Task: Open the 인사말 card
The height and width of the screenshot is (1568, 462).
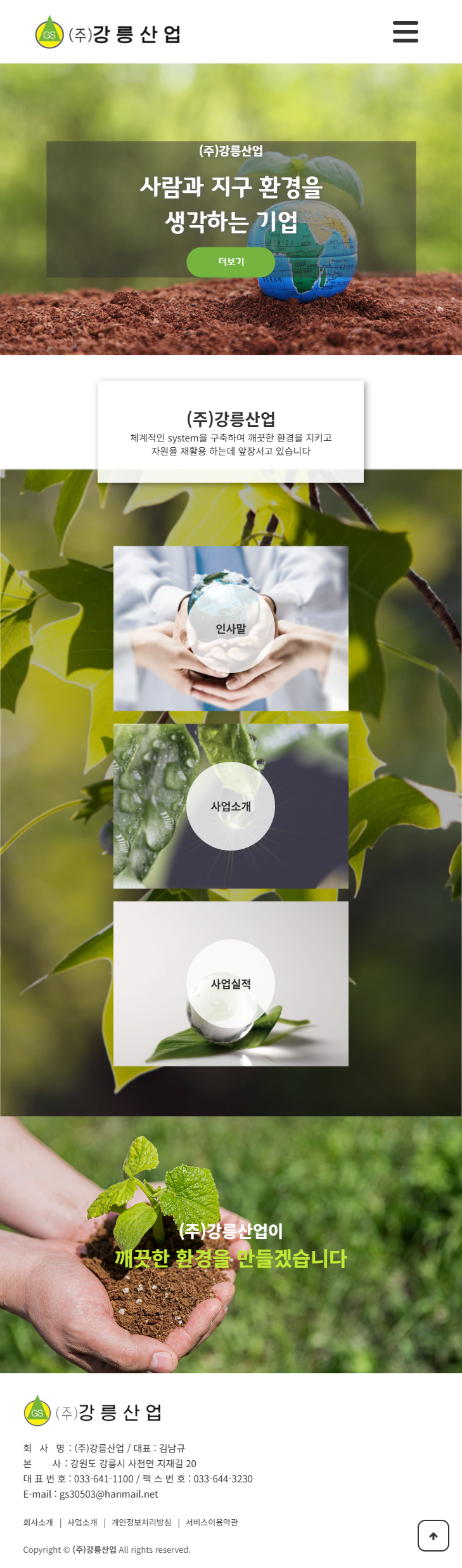Action: pyautogui.click(x=231, y=629)
